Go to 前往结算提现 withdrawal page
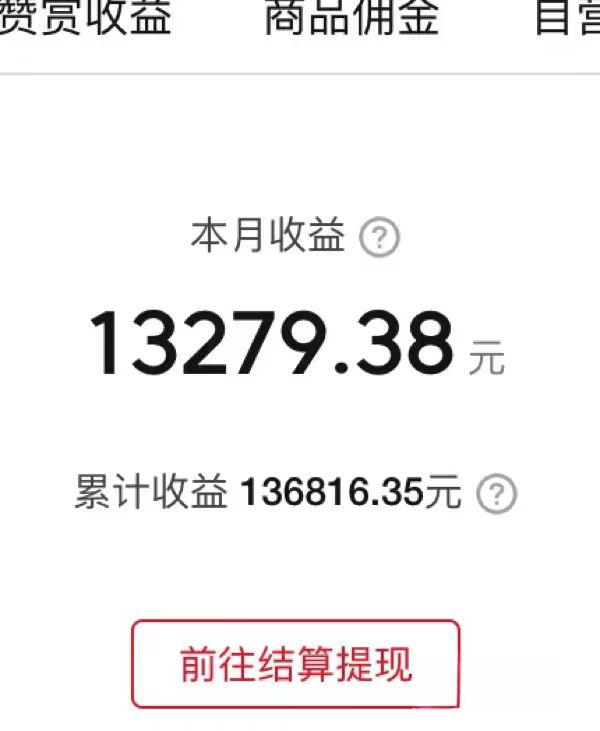 click(296, 665)
